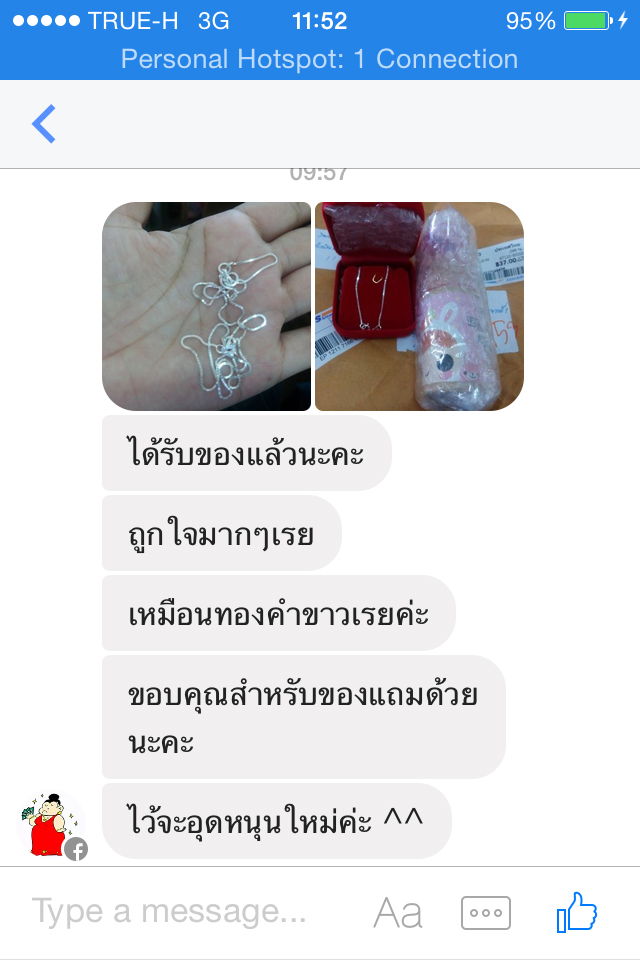Open the red jewelry box photo
Screen dimensions: 640x960
click(x=419, y=306)
